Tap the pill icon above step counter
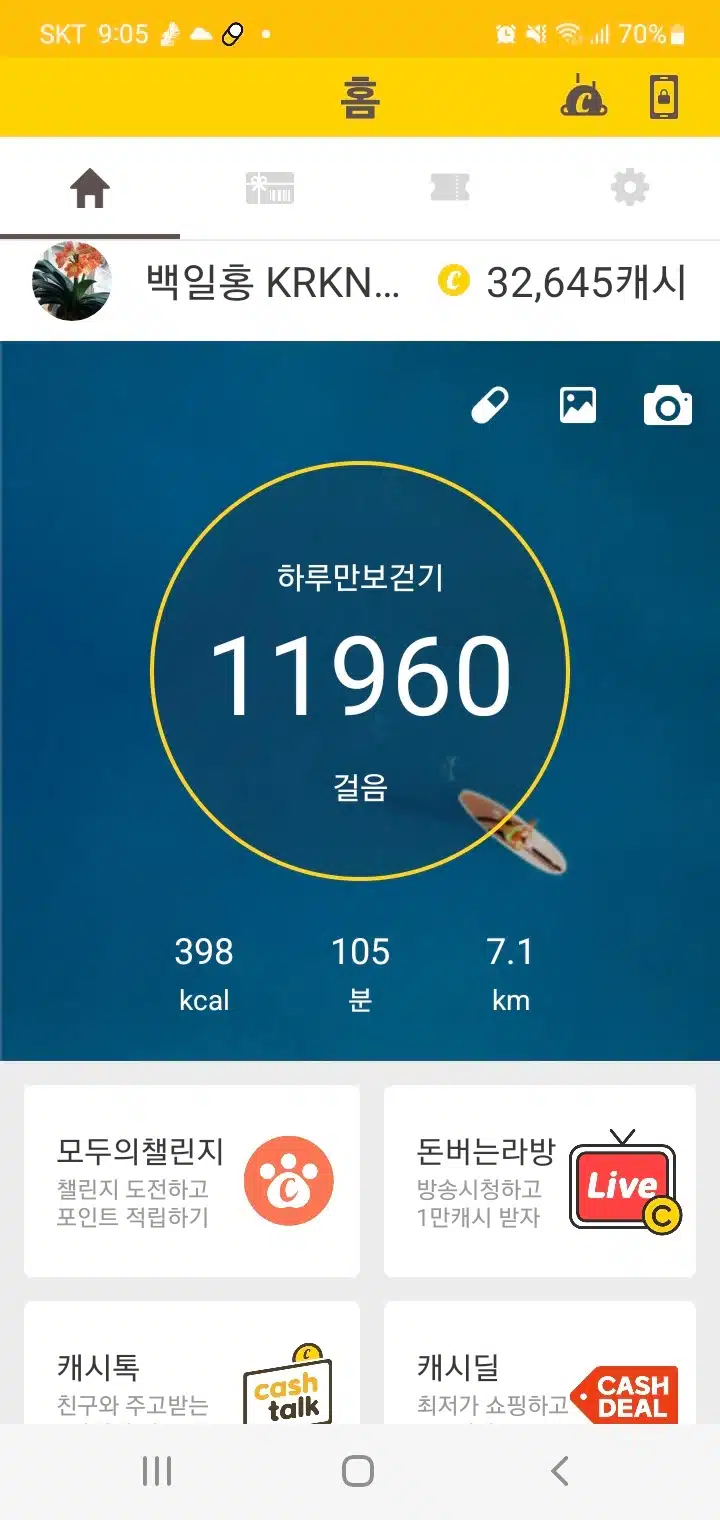The height and width of the screenshot is (1520, 720). click(490, 405)
